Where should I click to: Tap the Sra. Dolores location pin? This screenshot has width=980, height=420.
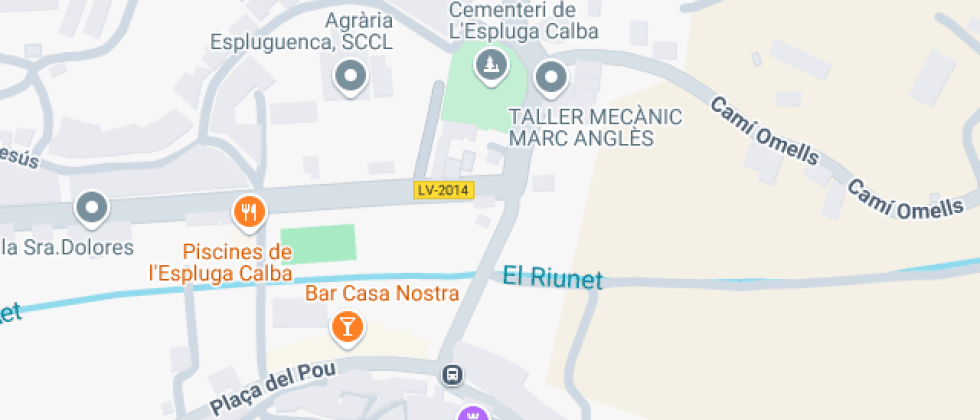point(93,208)
